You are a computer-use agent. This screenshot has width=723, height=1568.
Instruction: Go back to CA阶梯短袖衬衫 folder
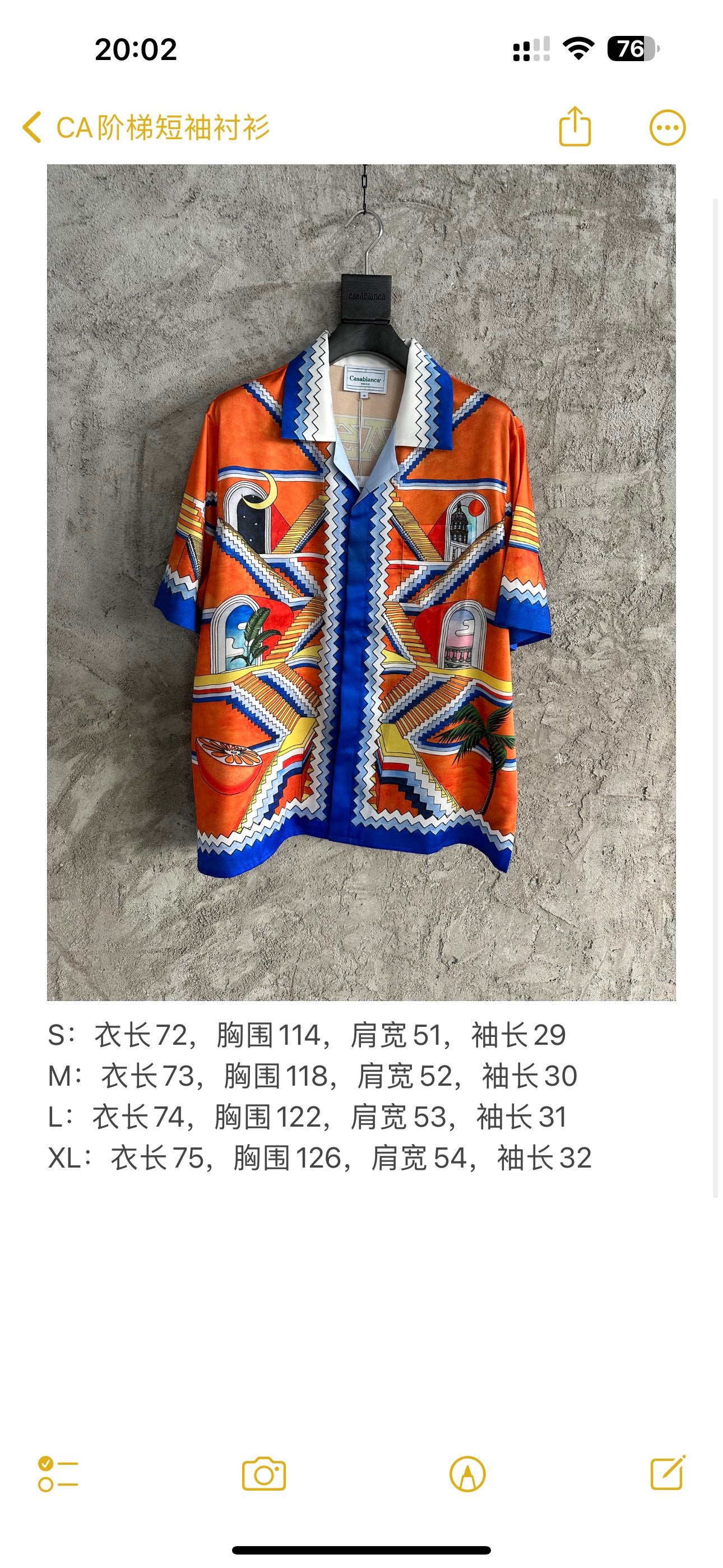pyautogui.click(x=146, y=128)
